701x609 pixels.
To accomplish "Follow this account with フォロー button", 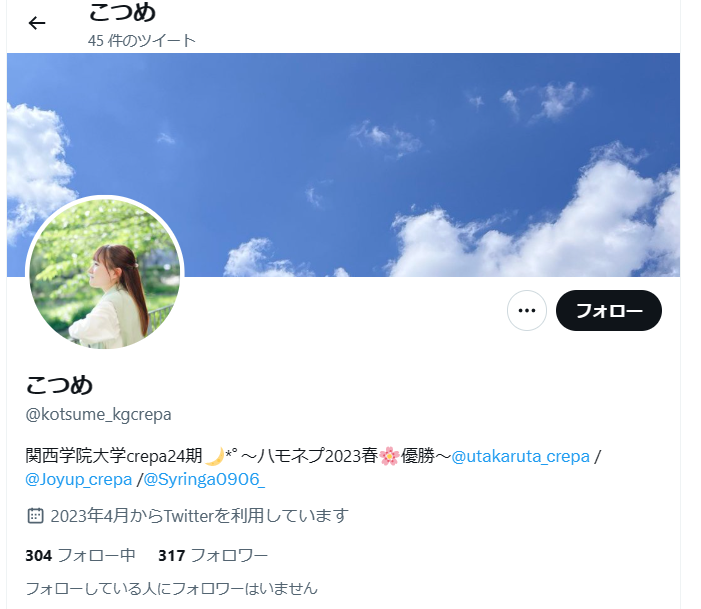I will (x=608, y=311).
